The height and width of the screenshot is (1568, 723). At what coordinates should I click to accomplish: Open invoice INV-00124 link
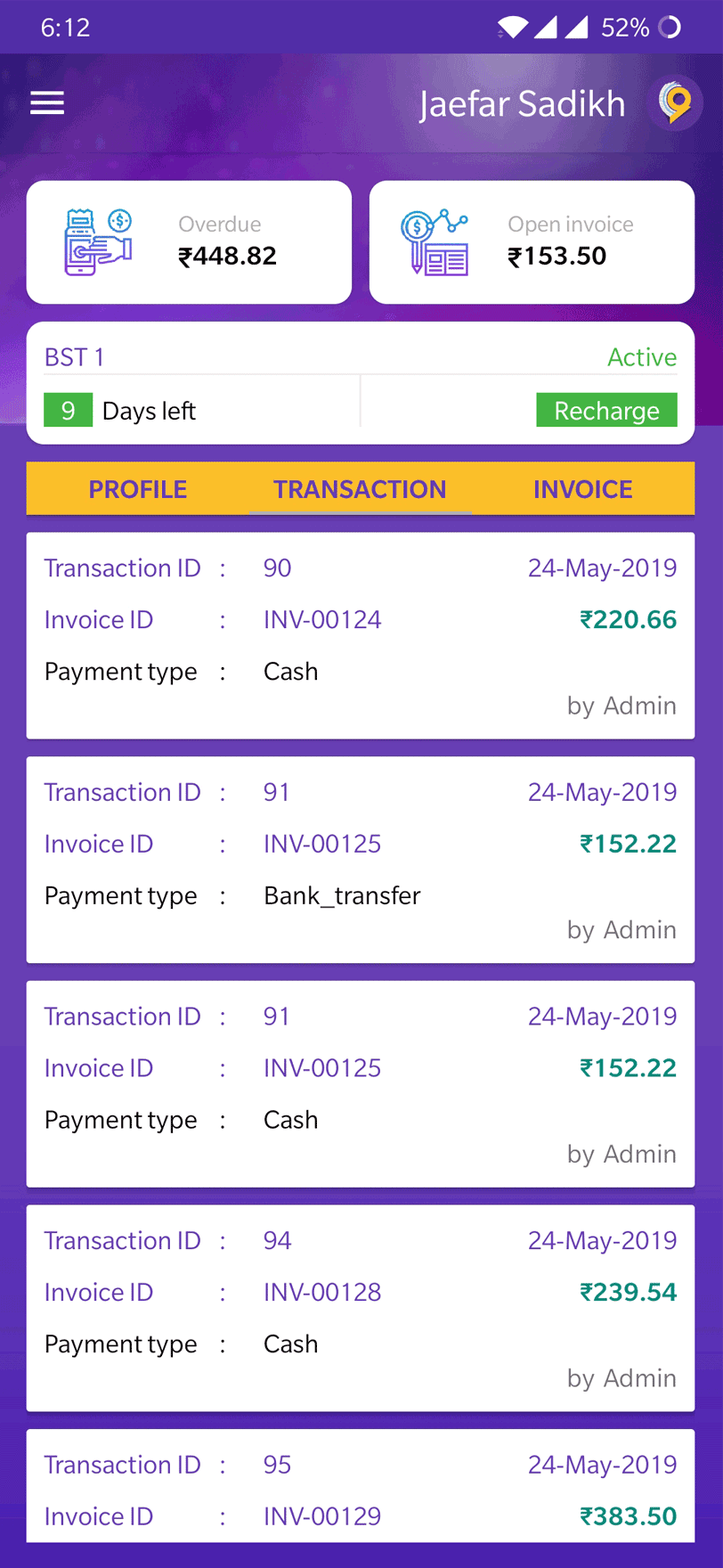[x=322, y=619]
